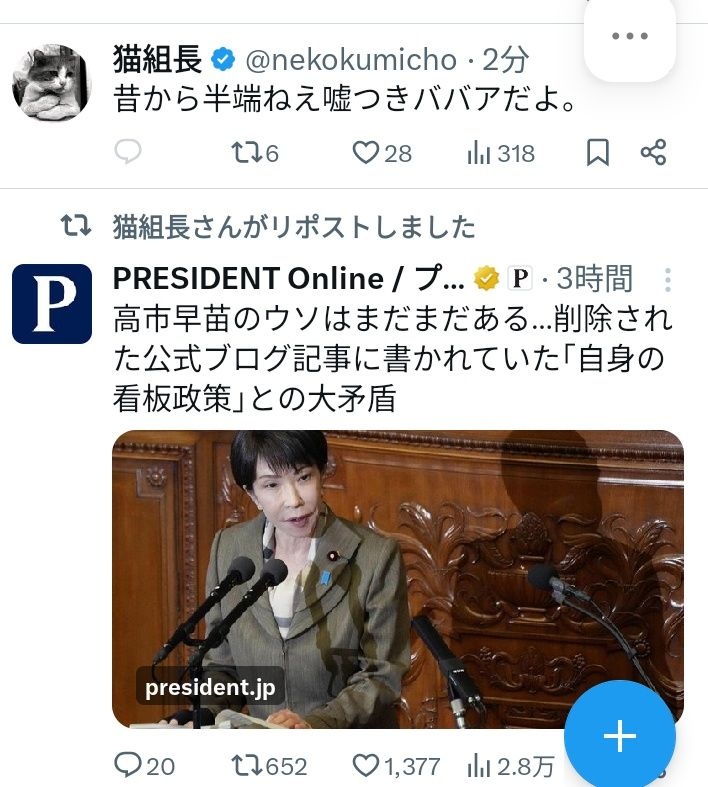Reply to PRESIDENT Online post with 20 replies

tap(144, 766)
